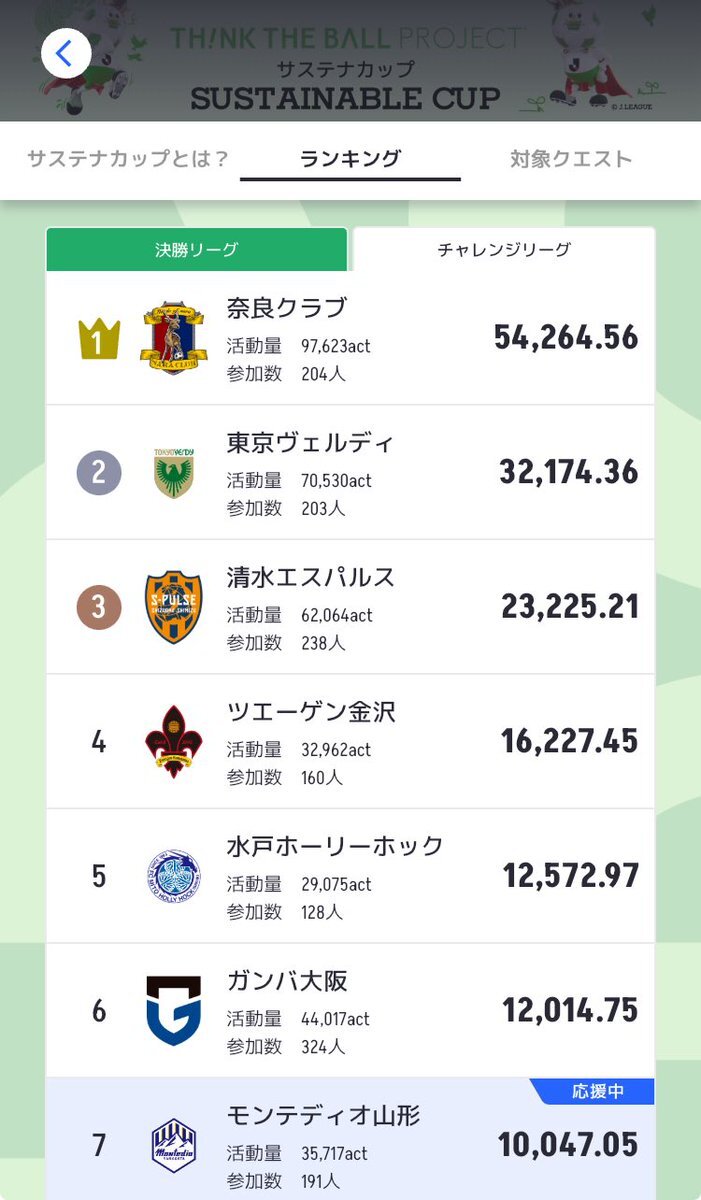Select the チャレンジリーグ ranking
The width and height of the screenshot is (701, 1200).
[504, 249]
